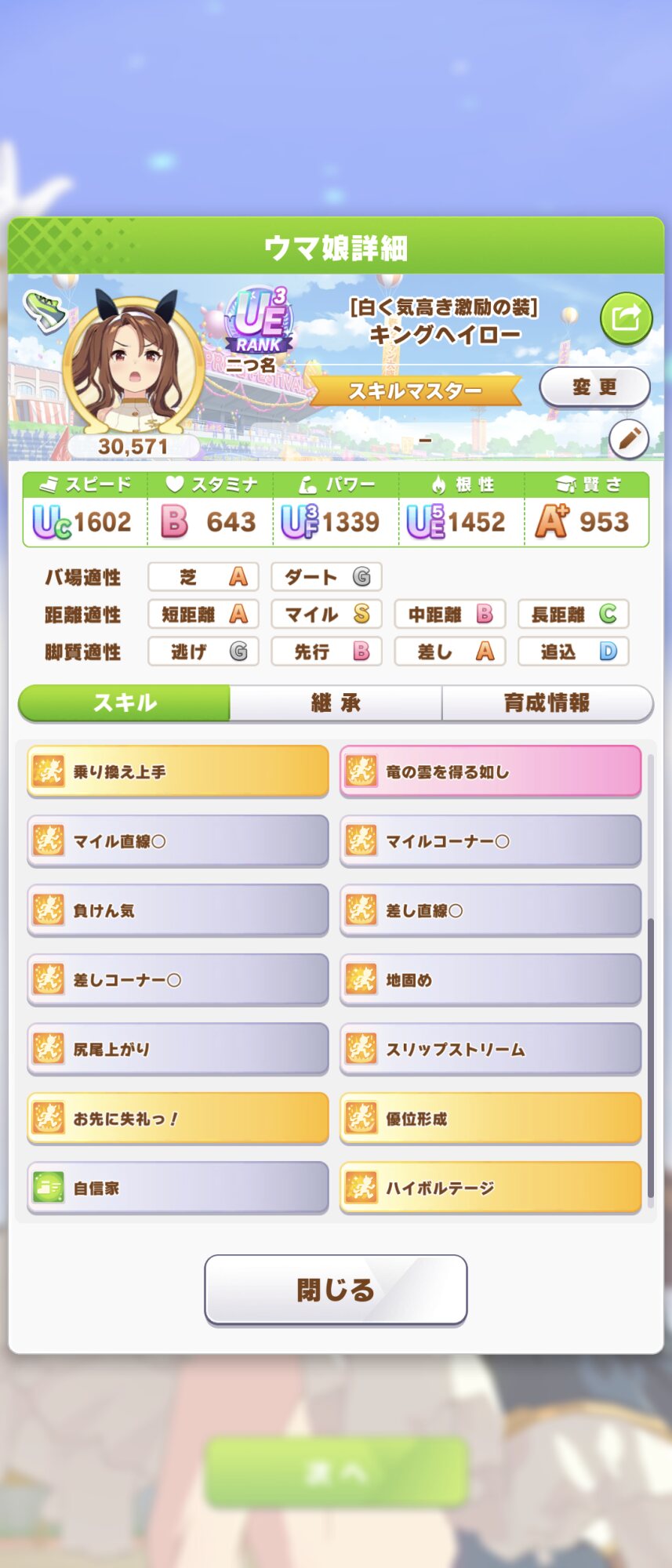Switch to the 継承 tab
This screenshot has height=1568, width=672.
pos(336,702)
